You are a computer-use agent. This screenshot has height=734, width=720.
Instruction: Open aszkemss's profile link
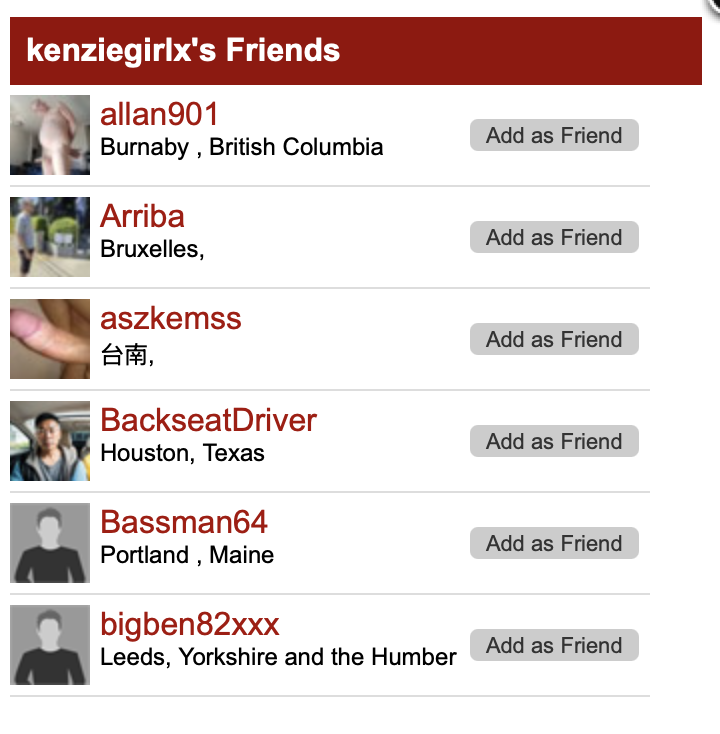[171, 319]
